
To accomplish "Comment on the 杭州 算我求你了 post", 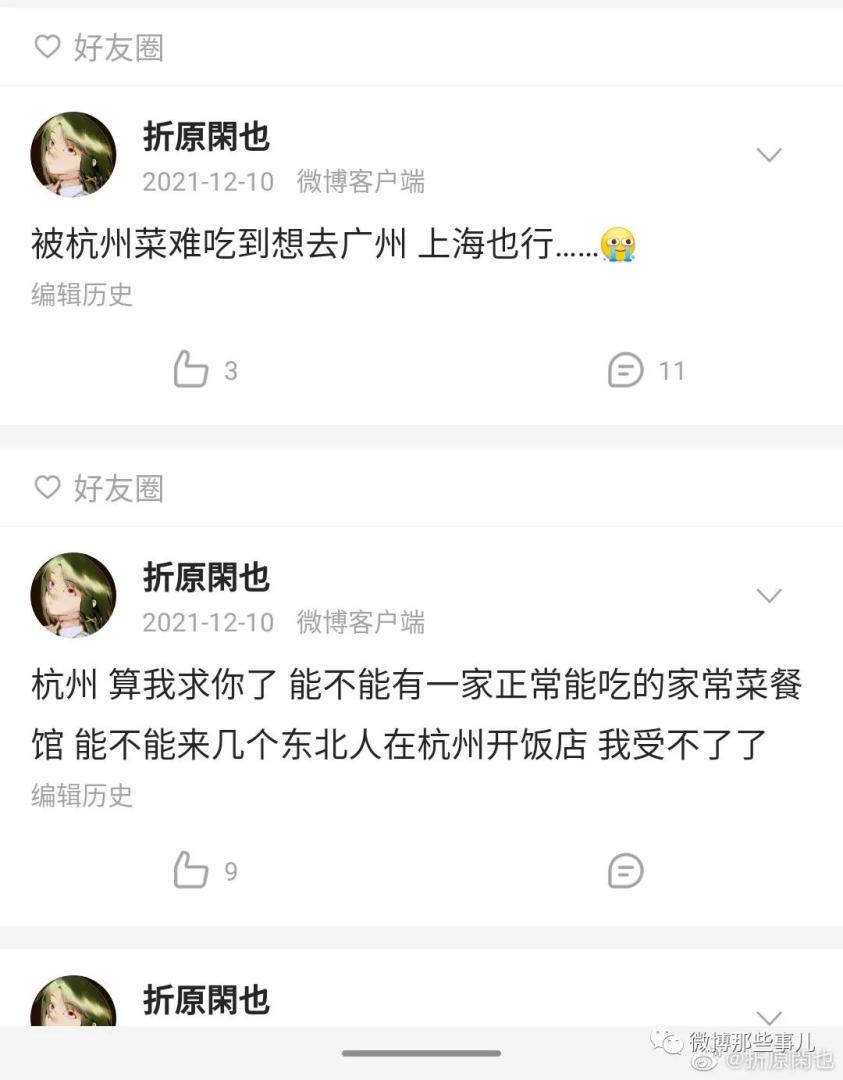I will (626, 870).
